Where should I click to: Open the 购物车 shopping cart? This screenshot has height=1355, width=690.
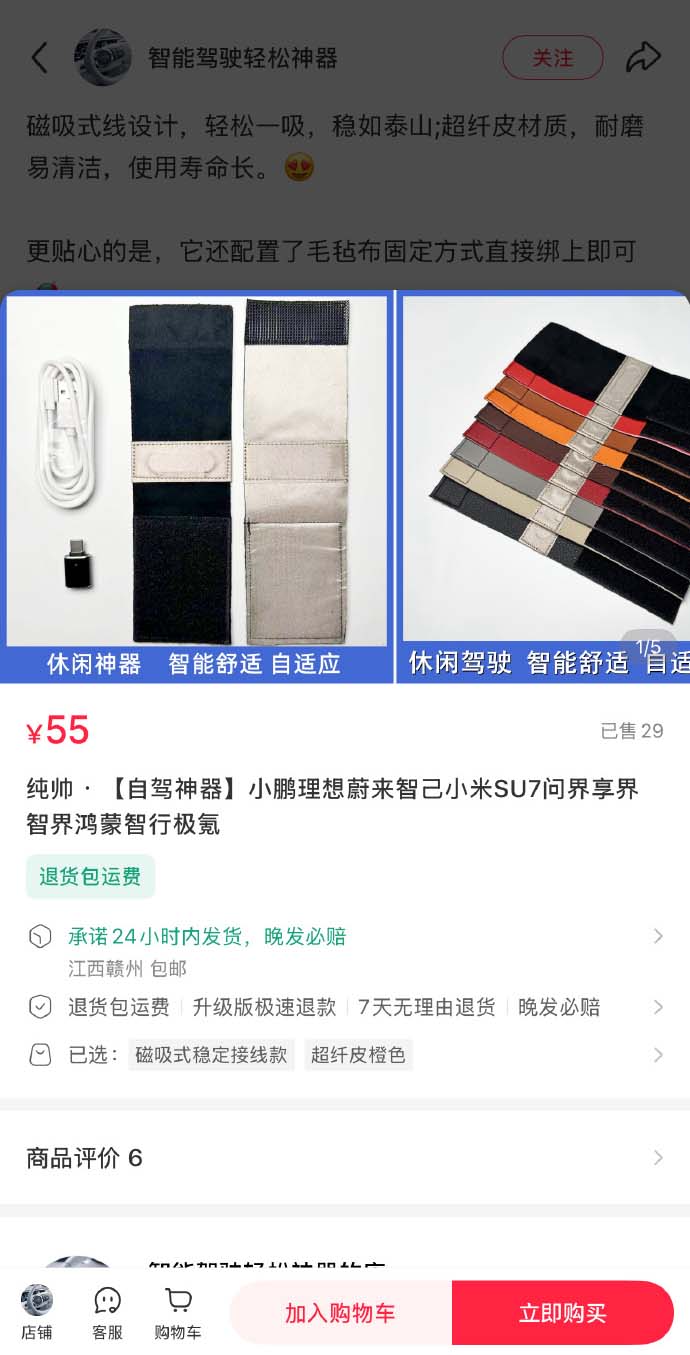(x=178, y=1312)
